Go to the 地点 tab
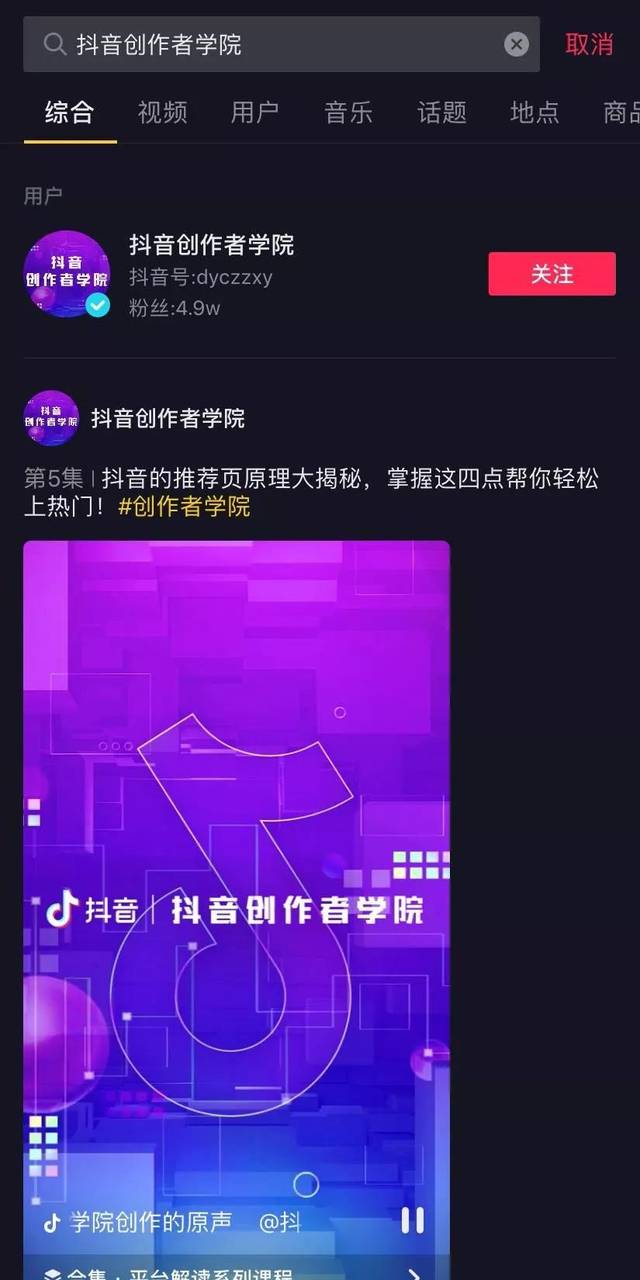640x1280 pixels. [535, 112]
